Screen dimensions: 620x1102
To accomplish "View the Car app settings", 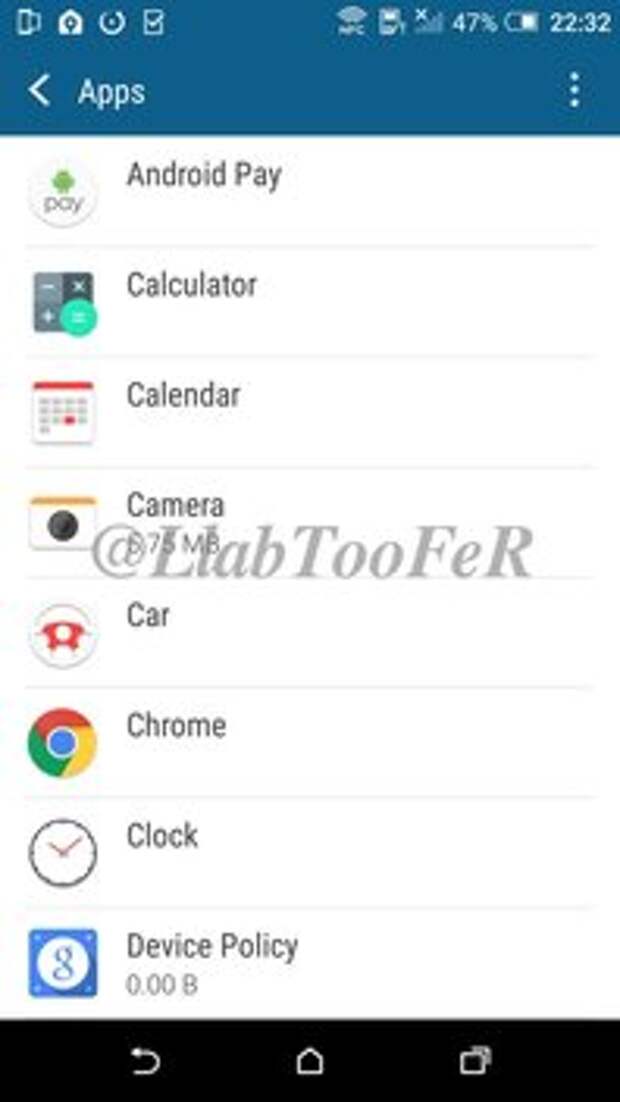I will pos(310,633).
